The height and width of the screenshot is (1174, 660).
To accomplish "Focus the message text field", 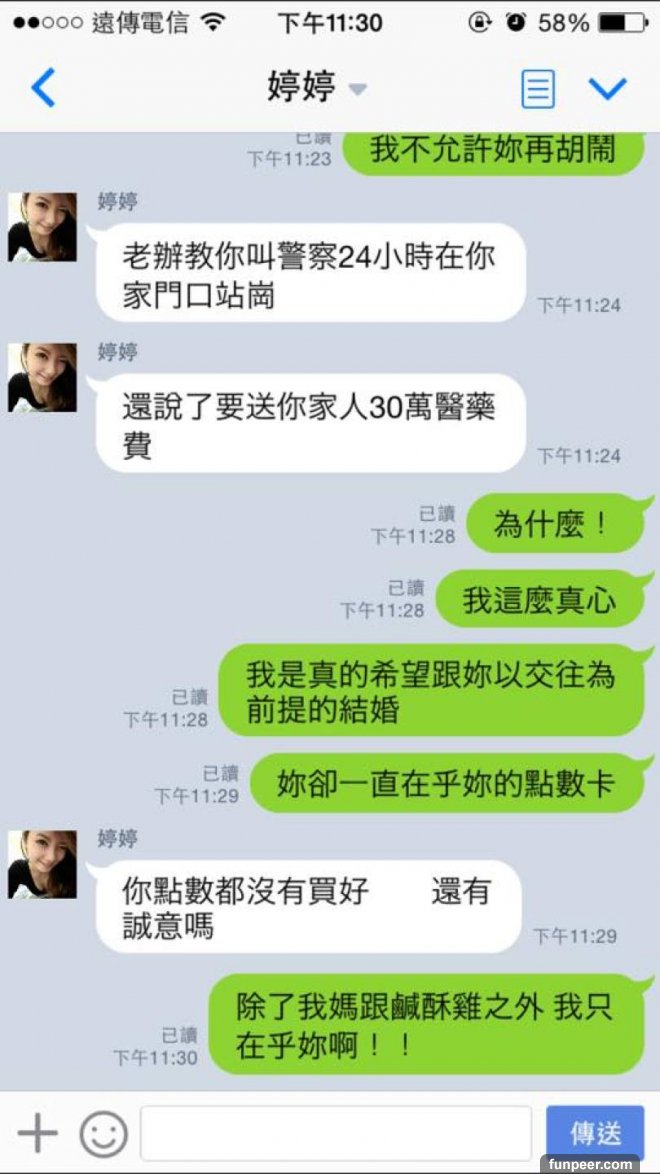I will 335,1133.
